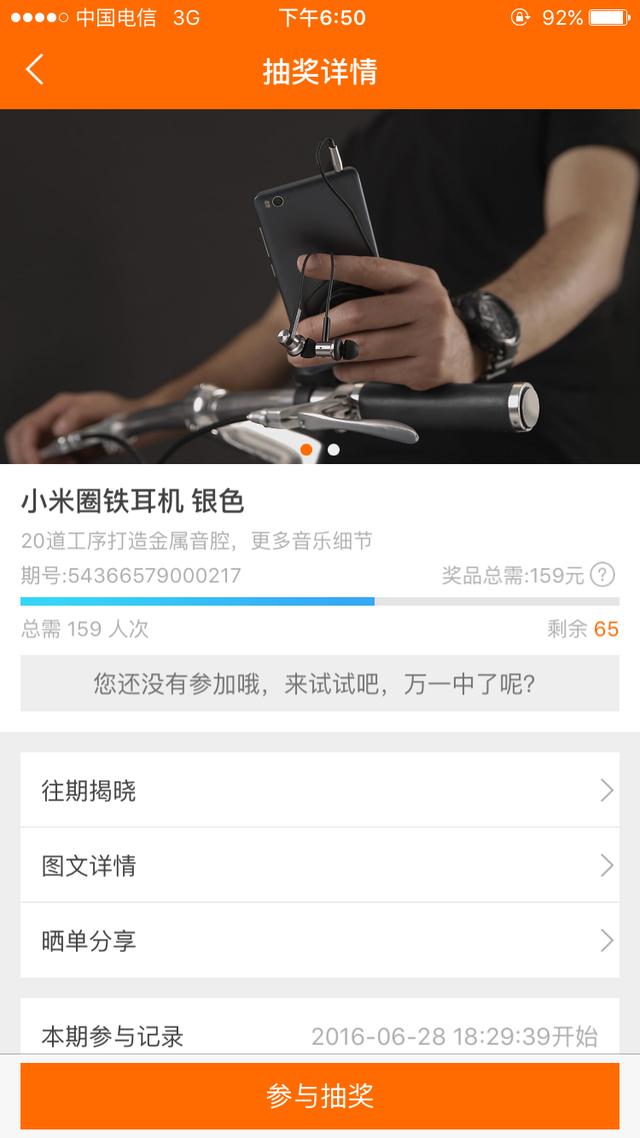Tap the help icon next to 奖品总需
Image resolution: width=640 pixels, height=1138 pixels.
click(x=602, y=575)
